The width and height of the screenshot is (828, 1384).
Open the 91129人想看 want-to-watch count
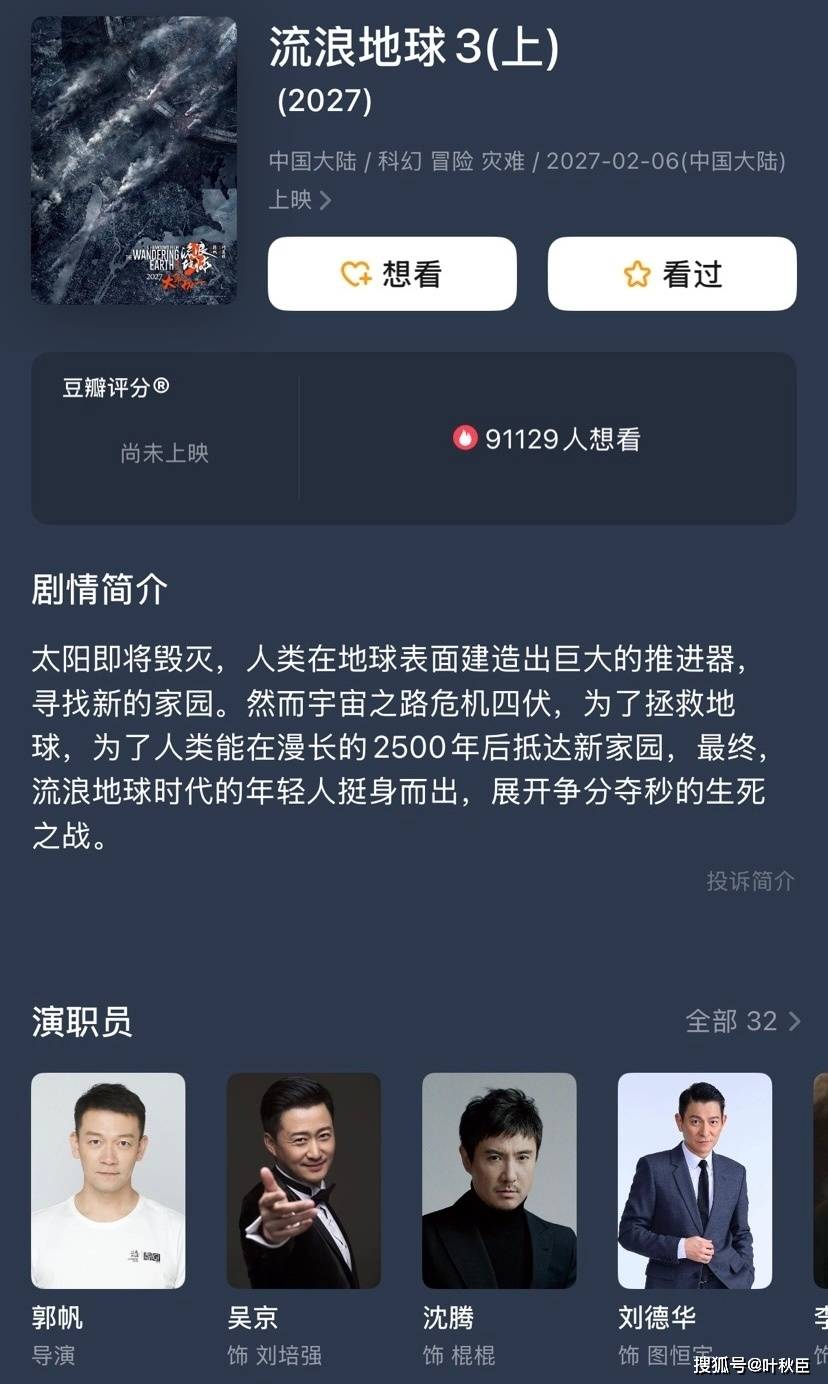547,439
